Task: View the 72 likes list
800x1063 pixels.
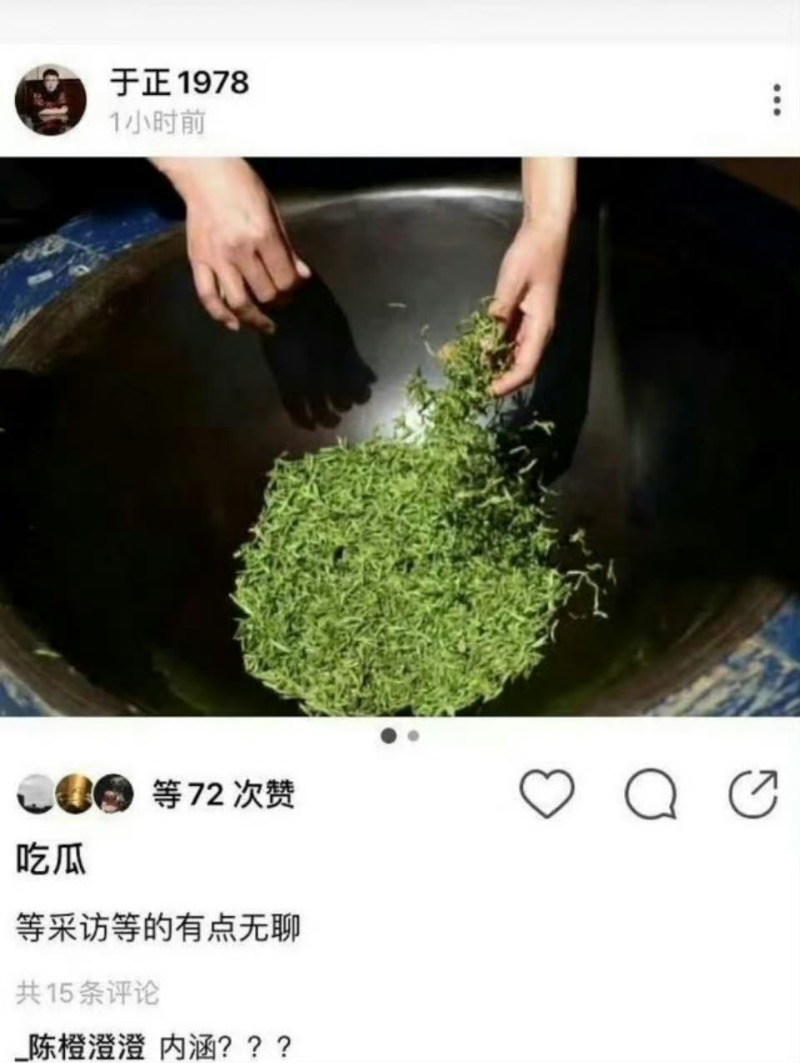Action: tap(222, 795)
